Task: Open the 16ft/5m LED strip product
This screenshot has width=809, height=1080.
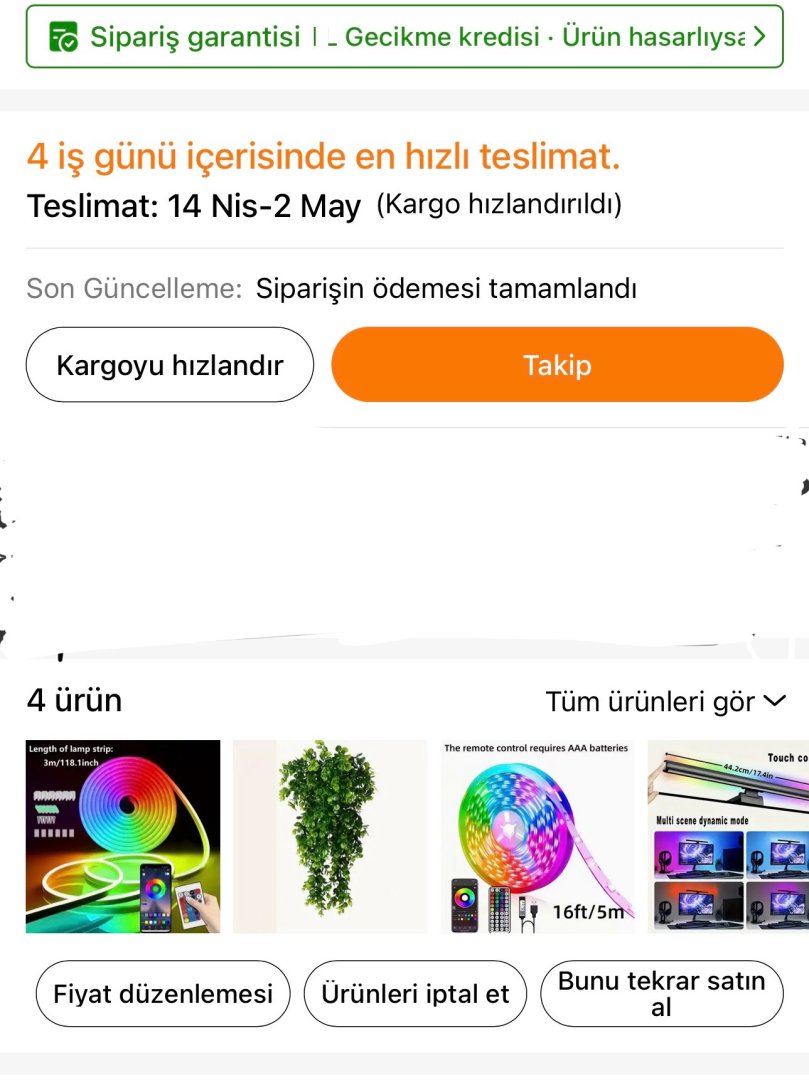Action: coord(537,836)
